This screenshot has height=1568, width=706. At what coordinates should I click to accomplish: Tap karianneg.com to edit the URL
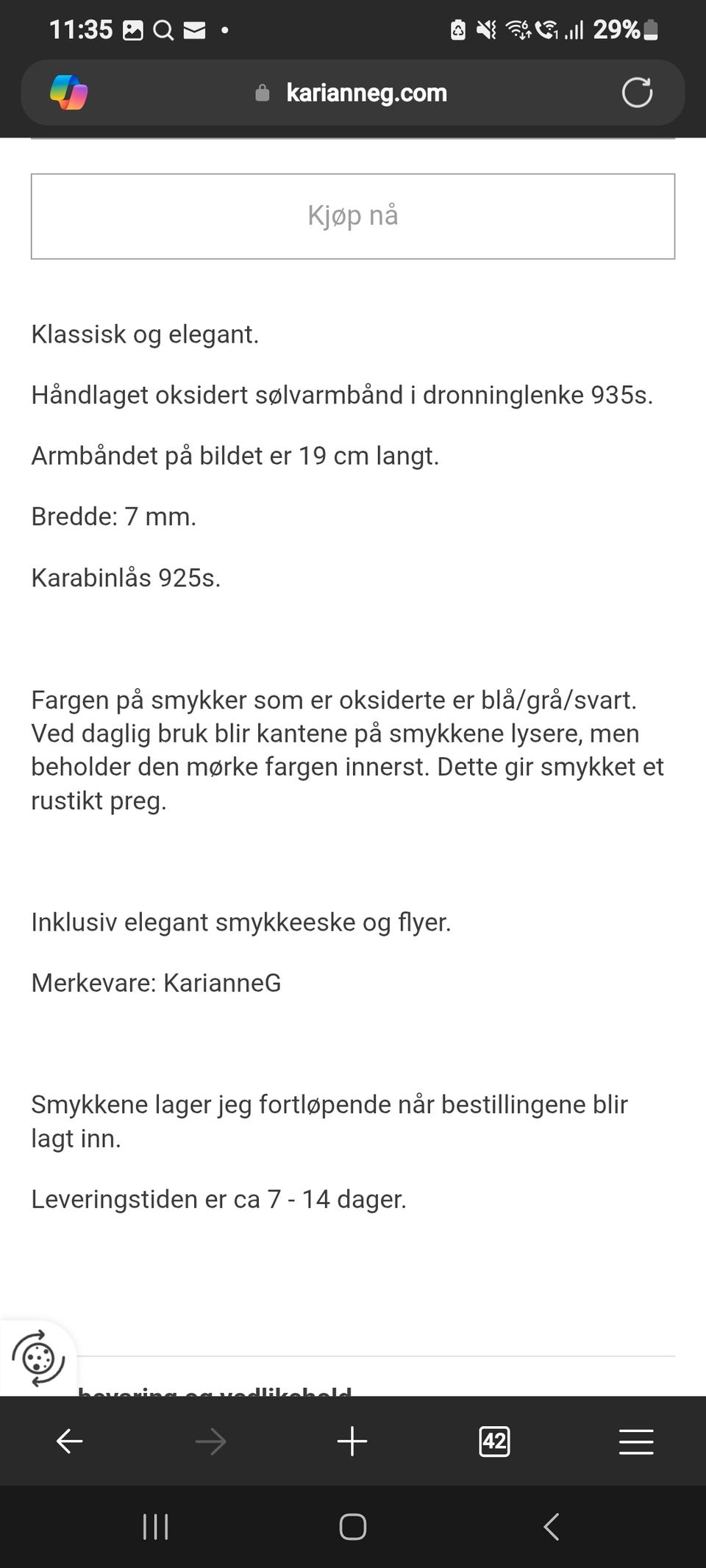pyautogui.click(x=367, y=93)
